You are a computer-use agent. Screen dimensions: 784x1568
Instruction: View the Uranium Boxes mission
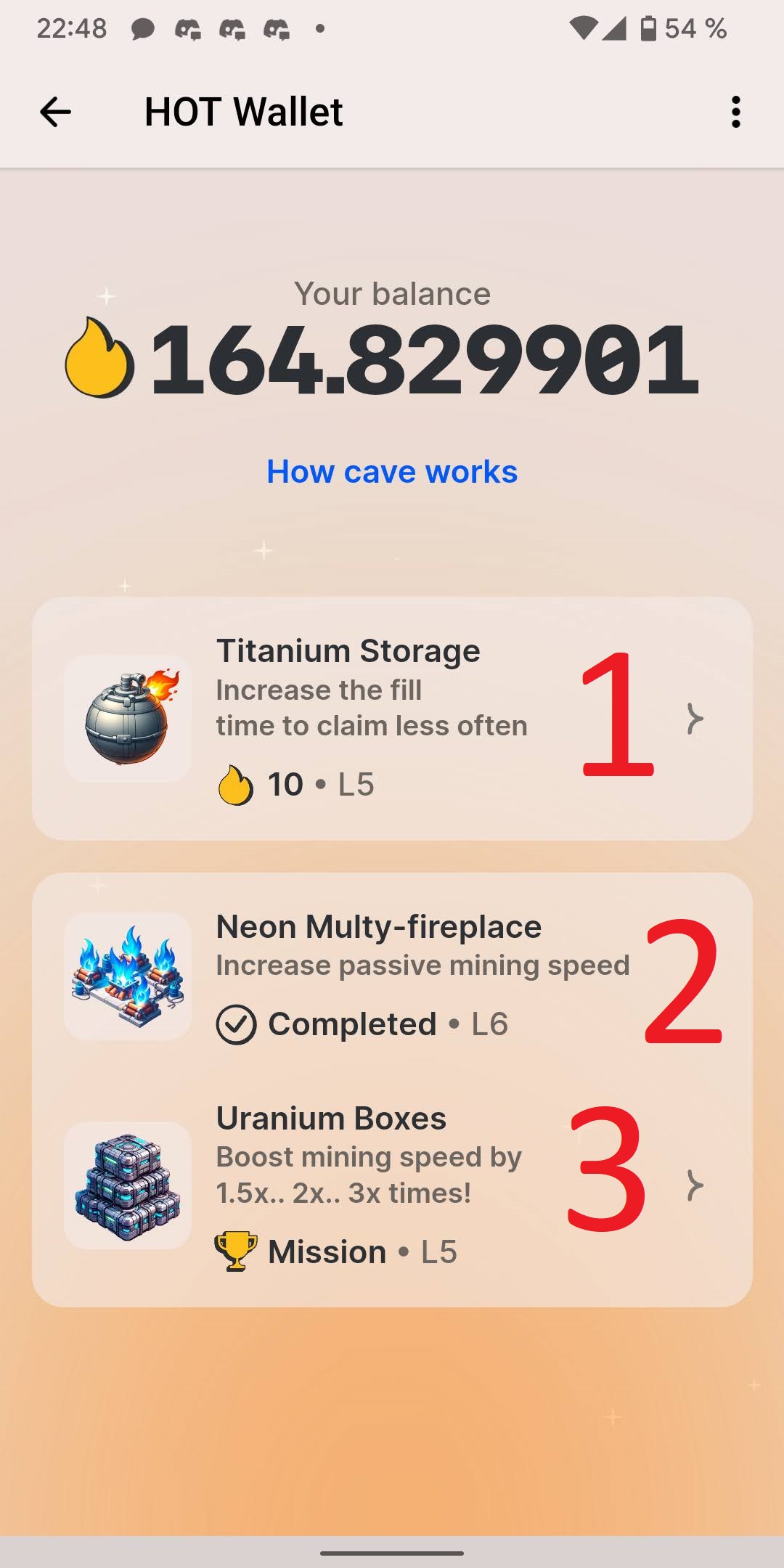point(392,1185)
